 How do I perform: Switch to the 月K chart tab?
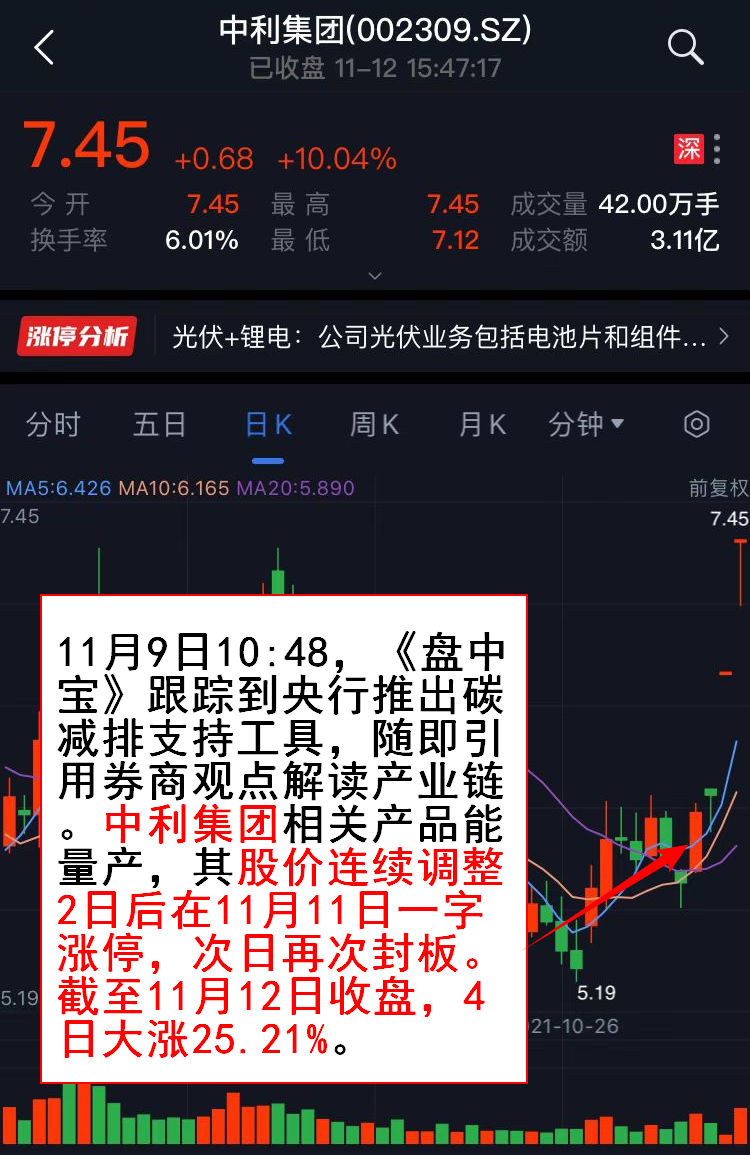(482, 425)
